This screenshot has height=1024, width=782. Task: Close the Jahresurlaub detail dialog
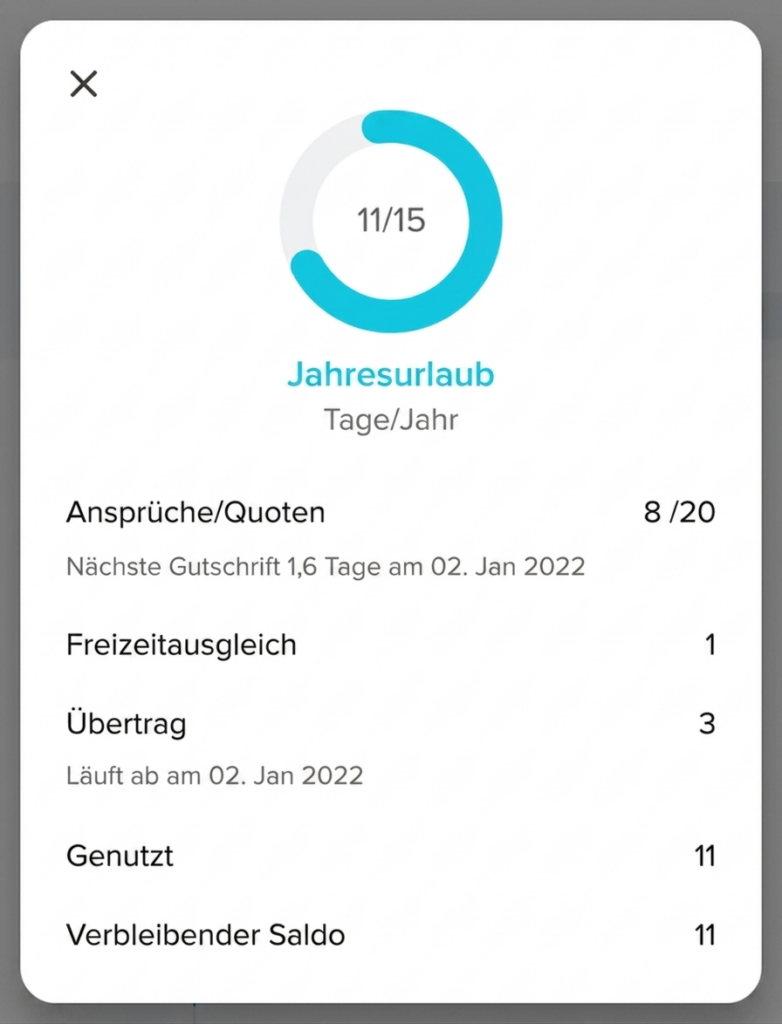coord(84,84)
